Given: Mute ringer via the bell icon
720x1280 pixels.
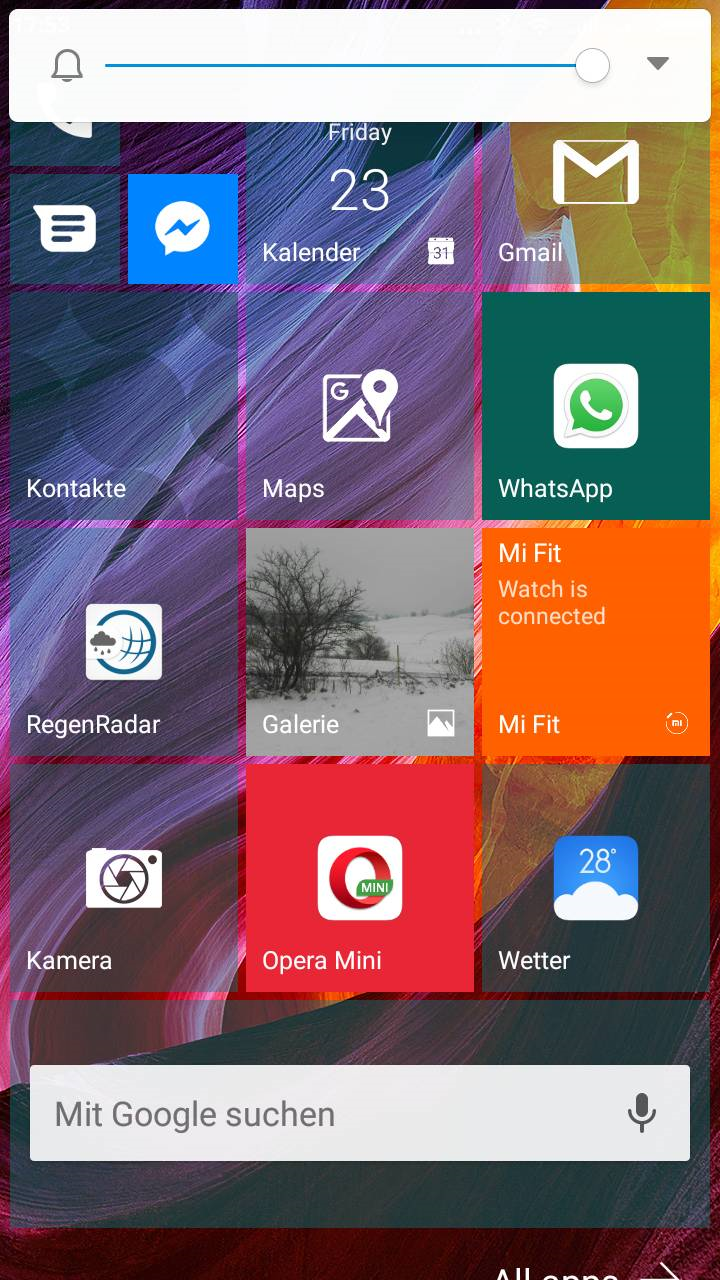Looking at the screenshot, I should point(67,66).
